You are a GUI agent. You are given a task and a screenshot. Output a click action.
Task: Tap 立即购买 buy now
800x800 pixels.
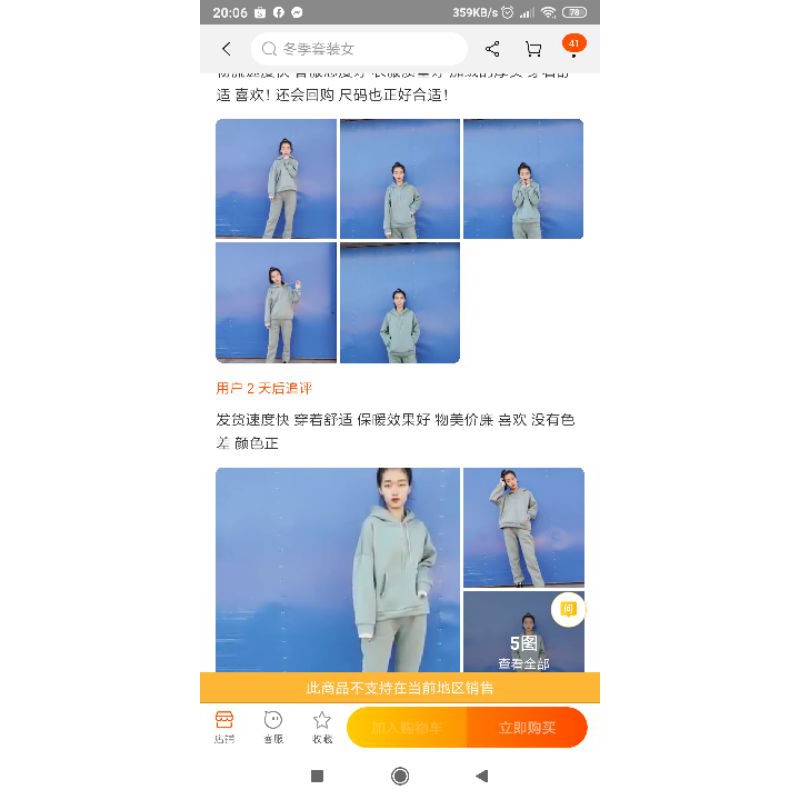point(527,728)
